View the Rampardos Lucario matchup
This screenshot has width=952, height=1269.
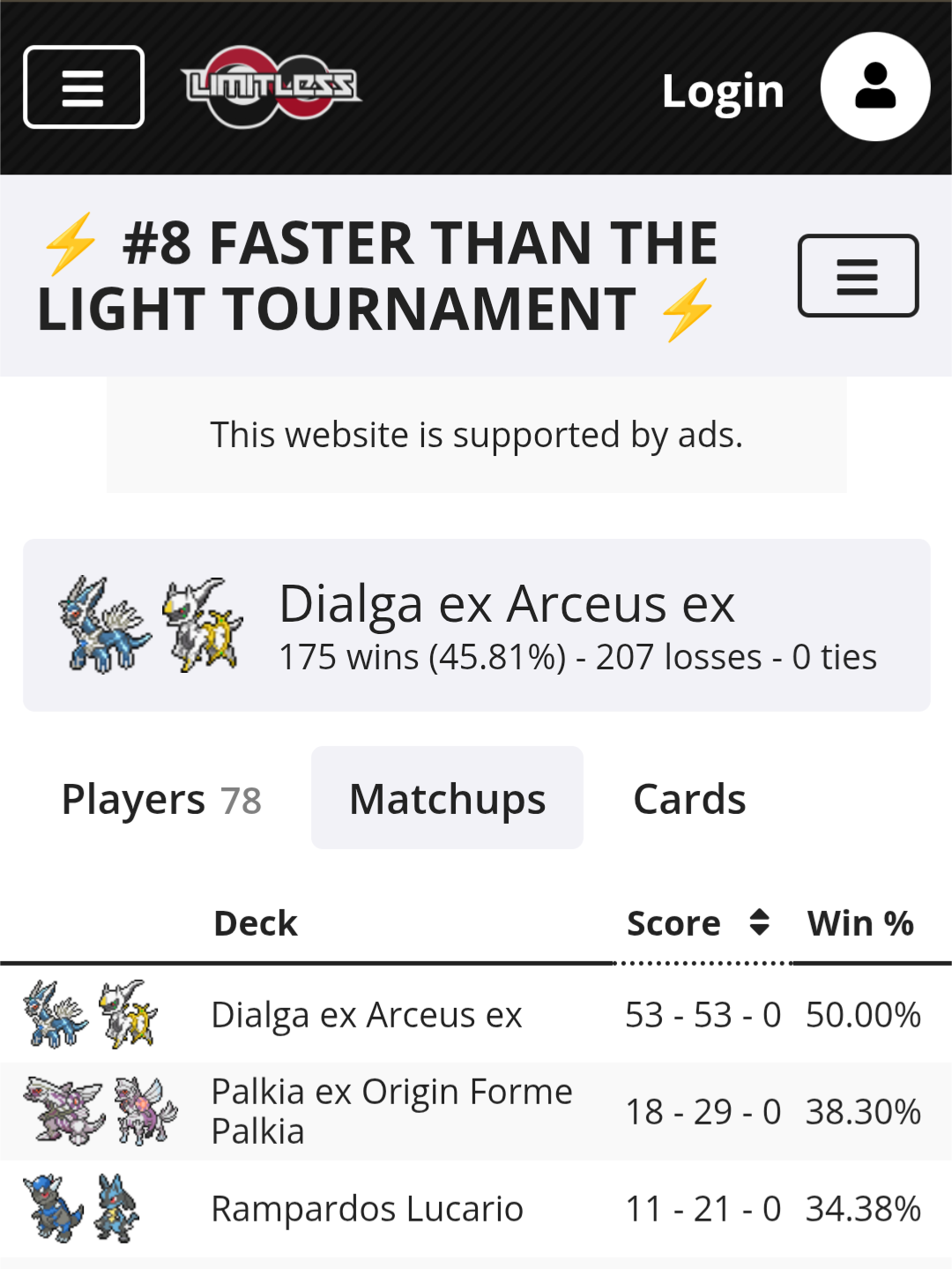(367, 1209)
